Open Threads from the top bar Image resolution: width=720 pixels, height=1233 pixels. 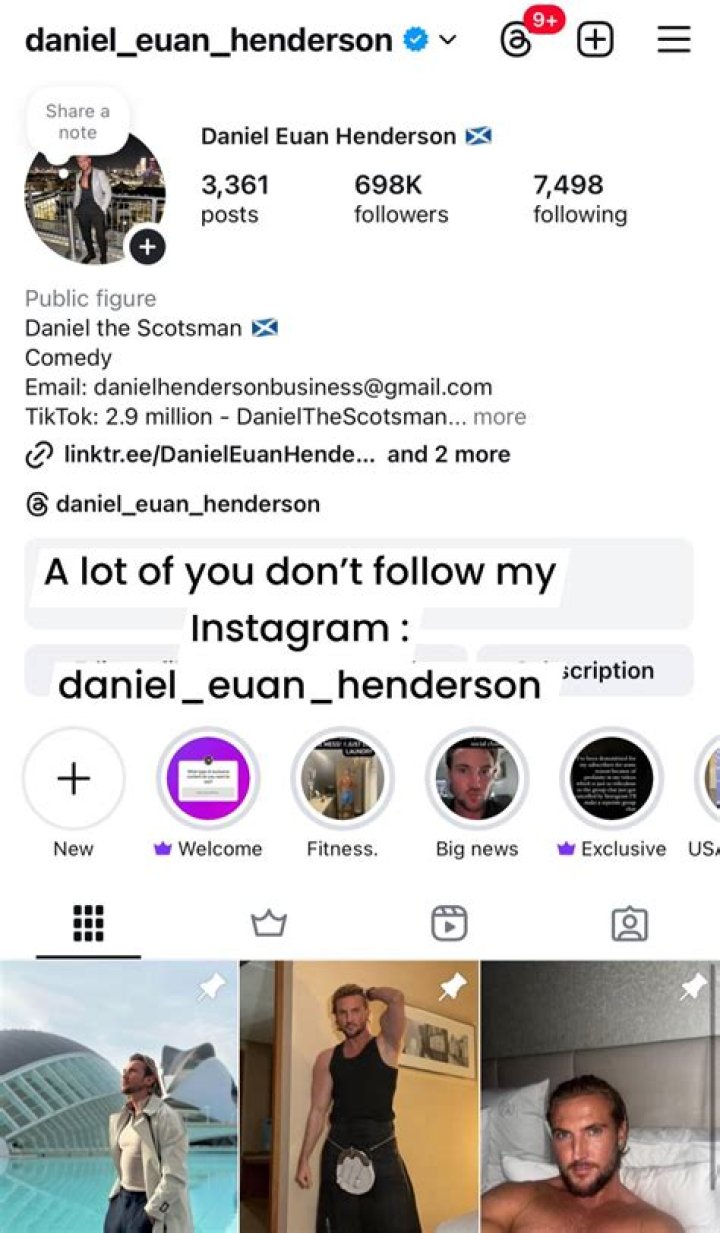[x=516, y=40]
